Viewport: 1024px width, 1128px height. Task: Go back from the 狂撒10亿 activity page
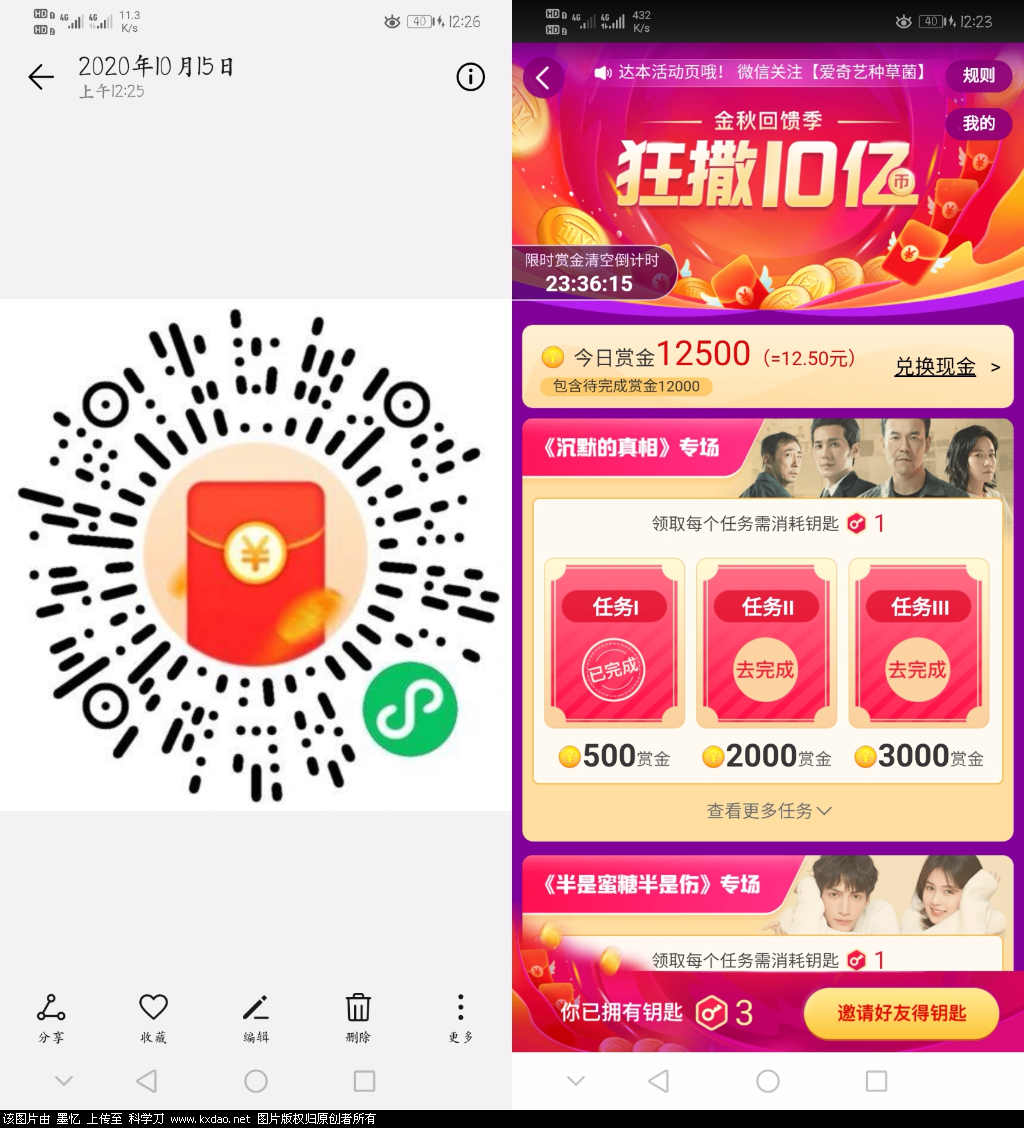coord(543,77)
